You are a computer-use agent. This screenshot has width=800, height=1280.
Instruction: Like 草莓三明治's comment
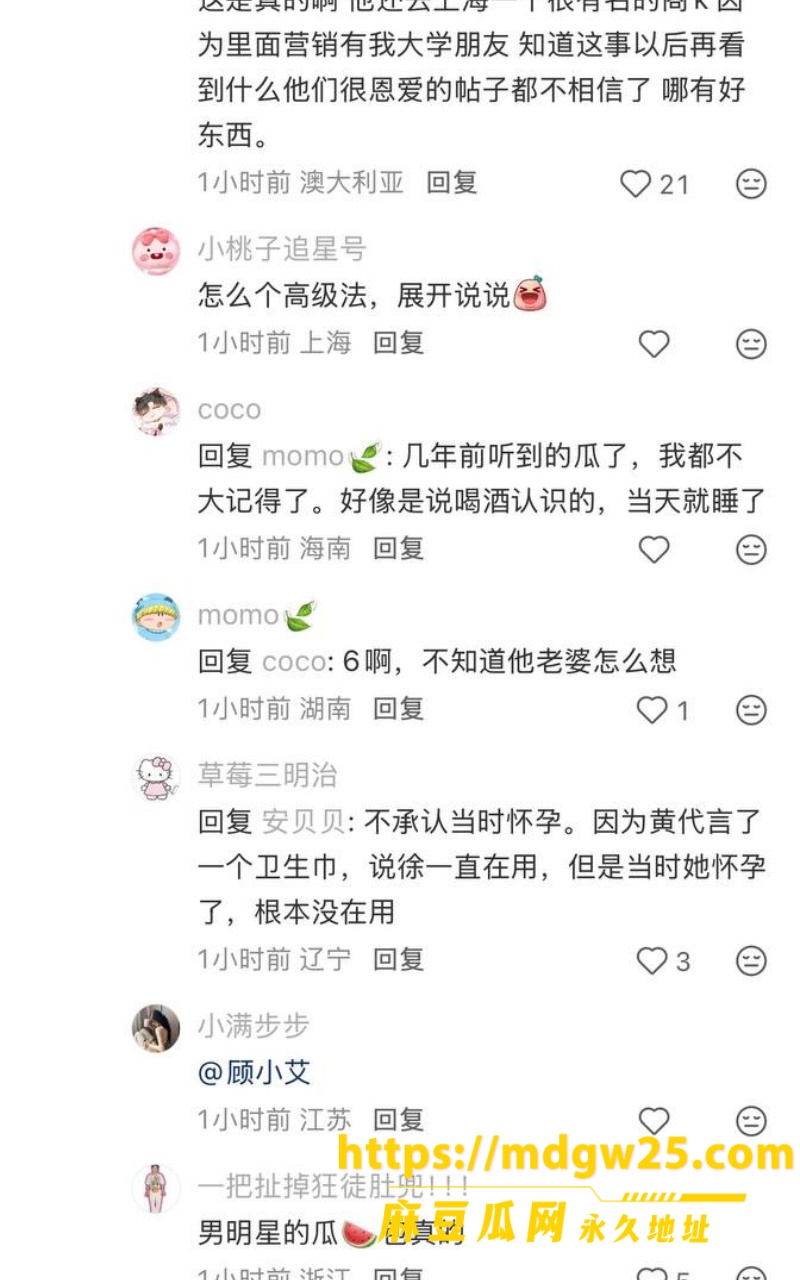pos(652,961)
